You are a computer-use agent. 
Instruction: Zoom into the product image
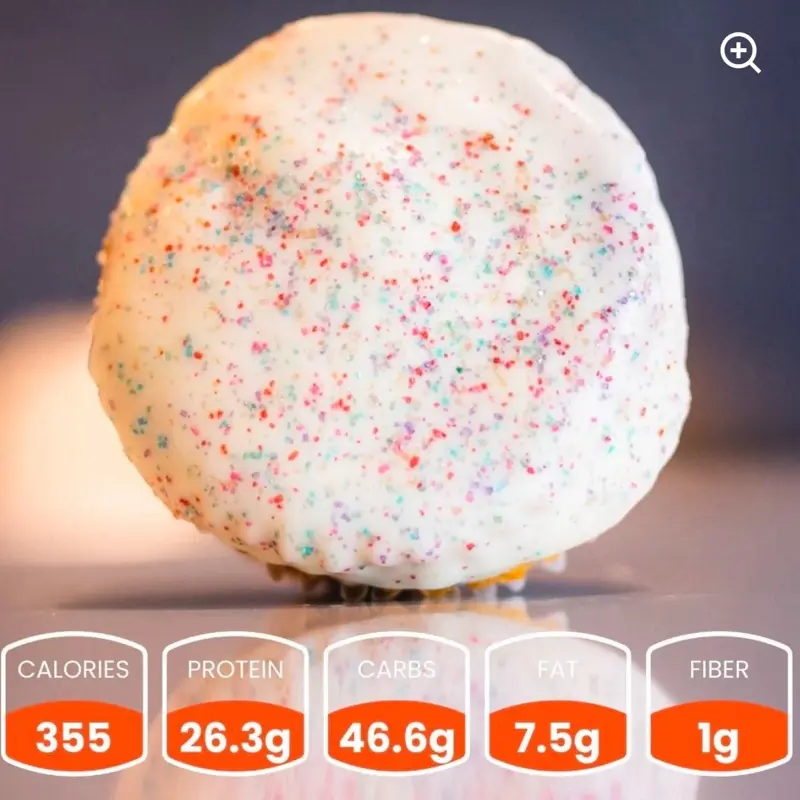pyautogui.click(x=740, y=53)
